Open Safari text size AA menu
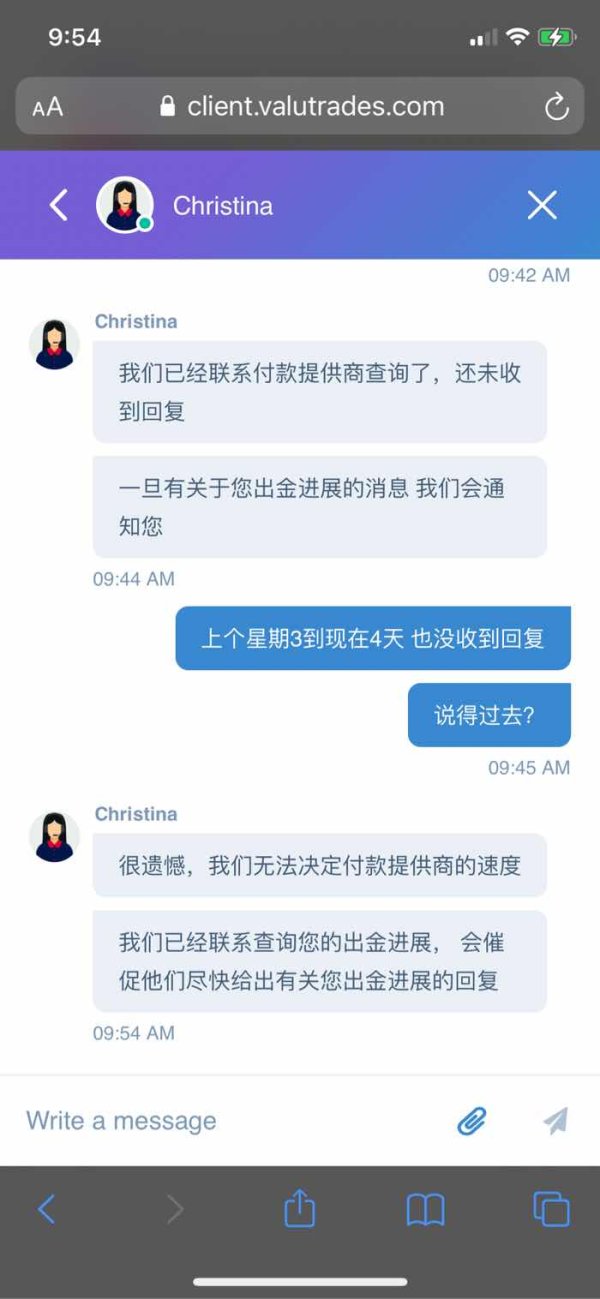600x1299 pixels. (47, 107)
